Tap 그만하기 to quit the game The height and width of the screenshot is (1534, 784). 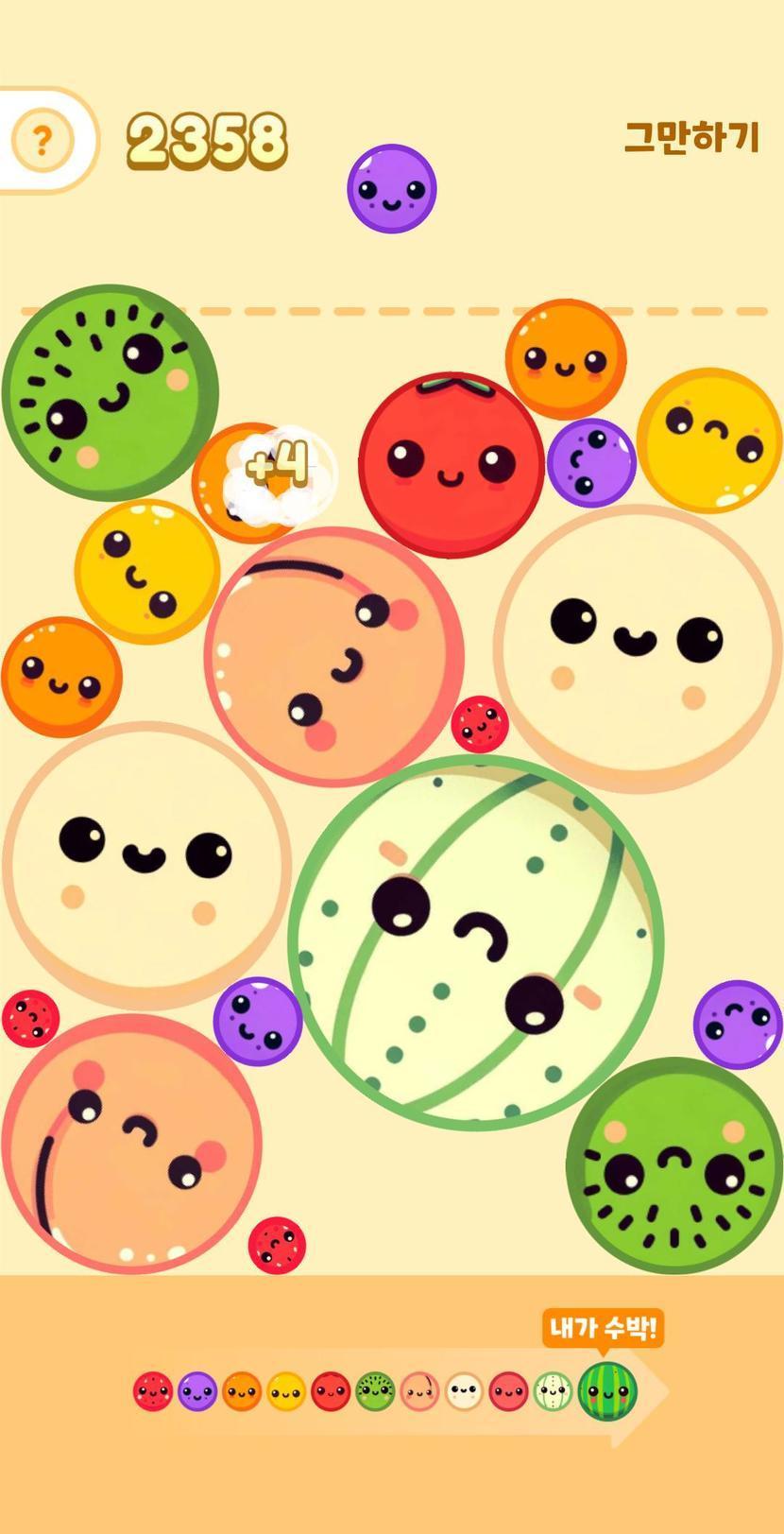tap(691, 138)
